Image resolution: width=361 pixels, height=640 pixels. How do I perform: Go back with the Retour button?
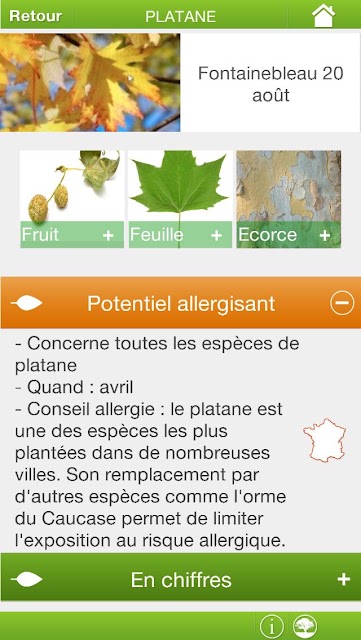pyautogui.click(x=36, y=16)
